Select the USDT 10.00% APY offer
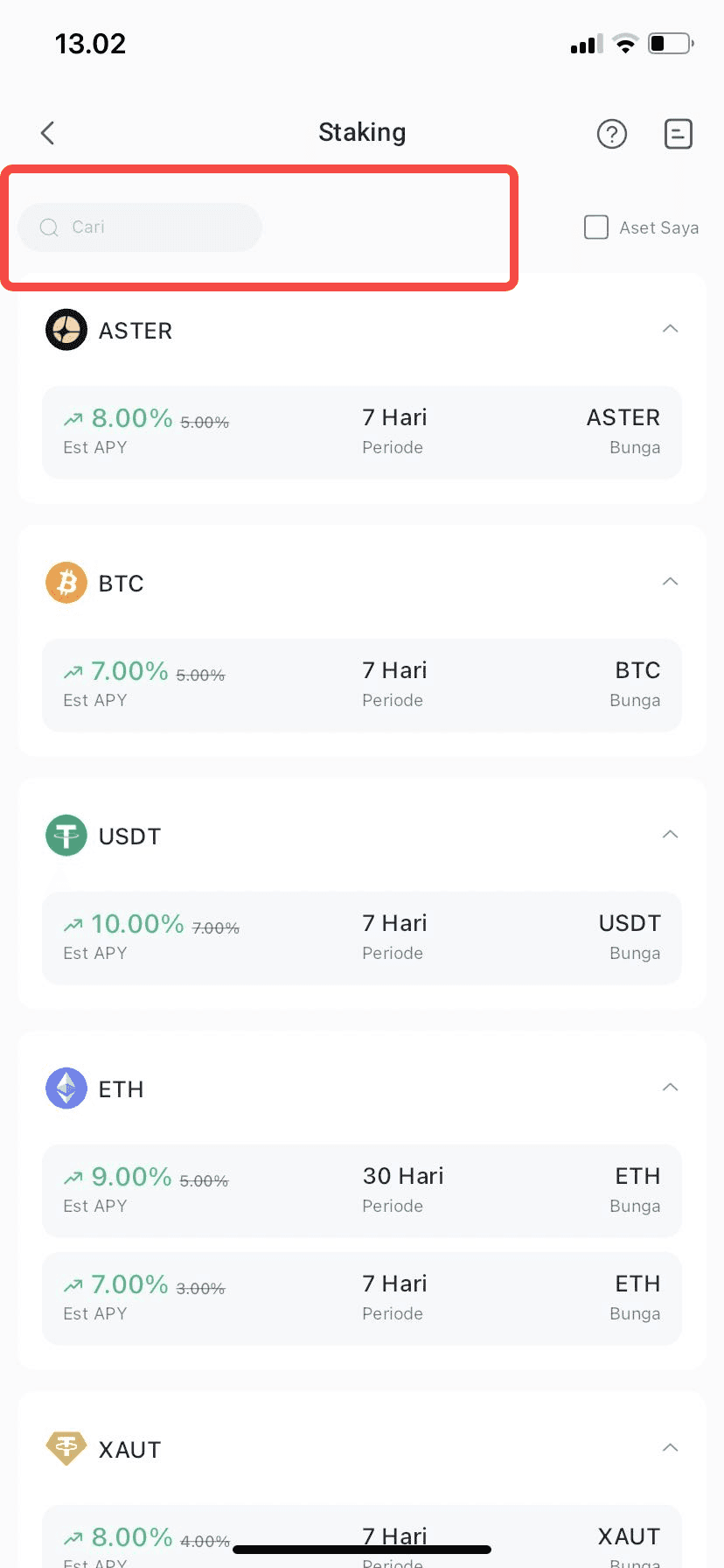Screen dimensions: 724x1568 [x=361, y=937]
